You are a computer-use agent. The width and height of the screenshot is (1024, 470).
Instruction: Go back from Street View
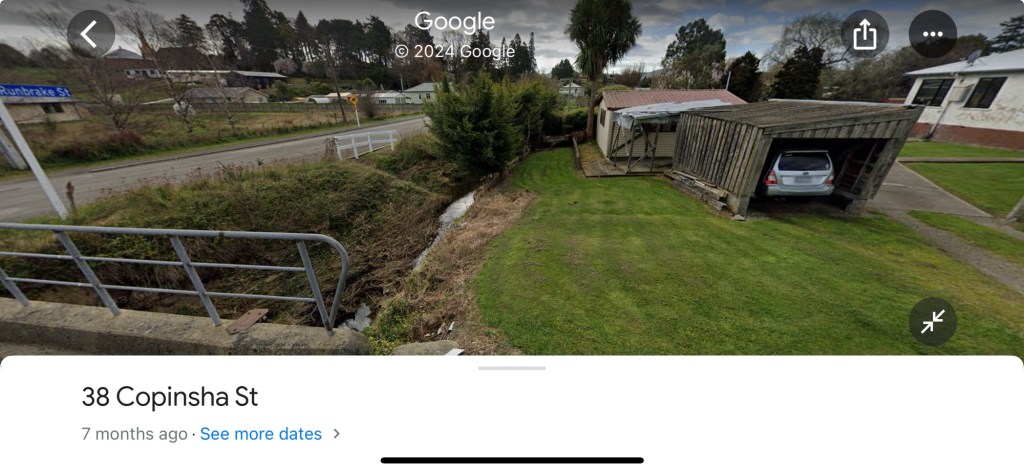pyautogui.click(x=90, y=34)
